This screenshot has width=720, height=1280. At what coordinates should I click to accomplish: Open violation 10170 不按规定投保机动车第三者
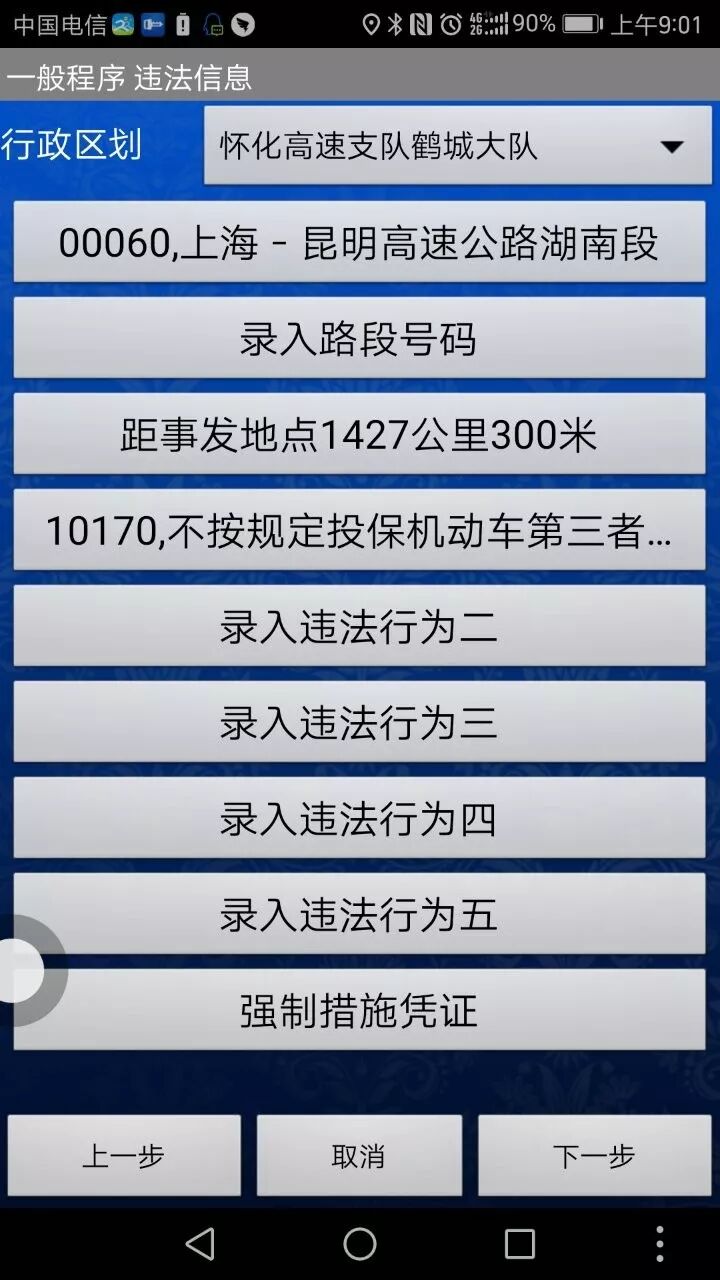pyautogui.click(x=359, y=531)
